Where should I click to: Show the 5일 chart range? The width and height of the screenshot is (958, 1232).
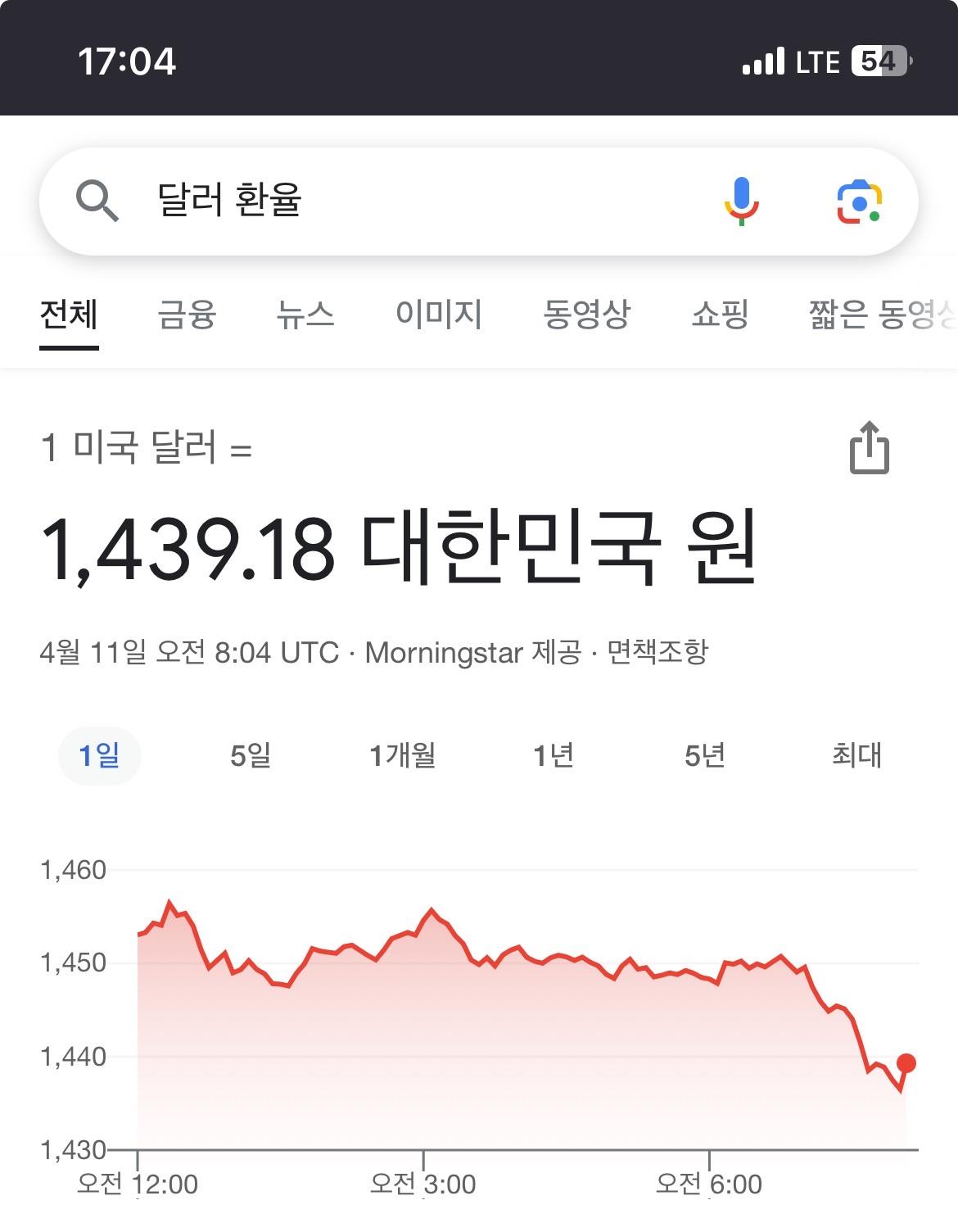[x=251, y=754]
